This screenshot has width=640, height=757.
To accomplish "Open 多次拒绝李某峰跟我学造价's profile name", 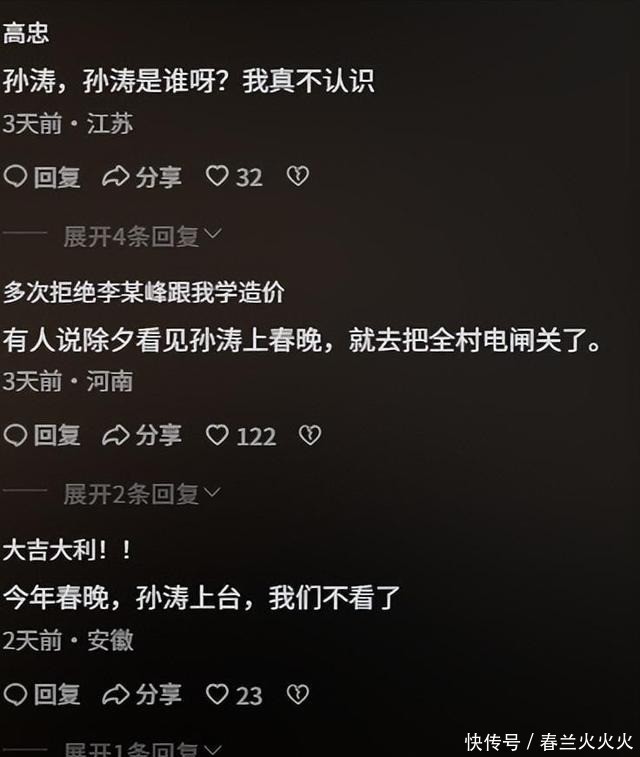I will 144,292.
